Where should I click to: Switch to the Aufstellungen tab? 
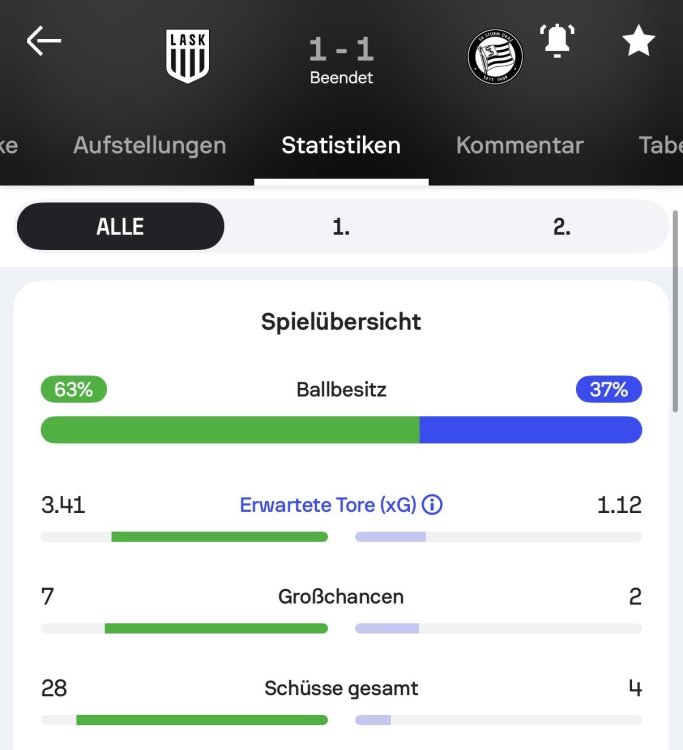150,145
